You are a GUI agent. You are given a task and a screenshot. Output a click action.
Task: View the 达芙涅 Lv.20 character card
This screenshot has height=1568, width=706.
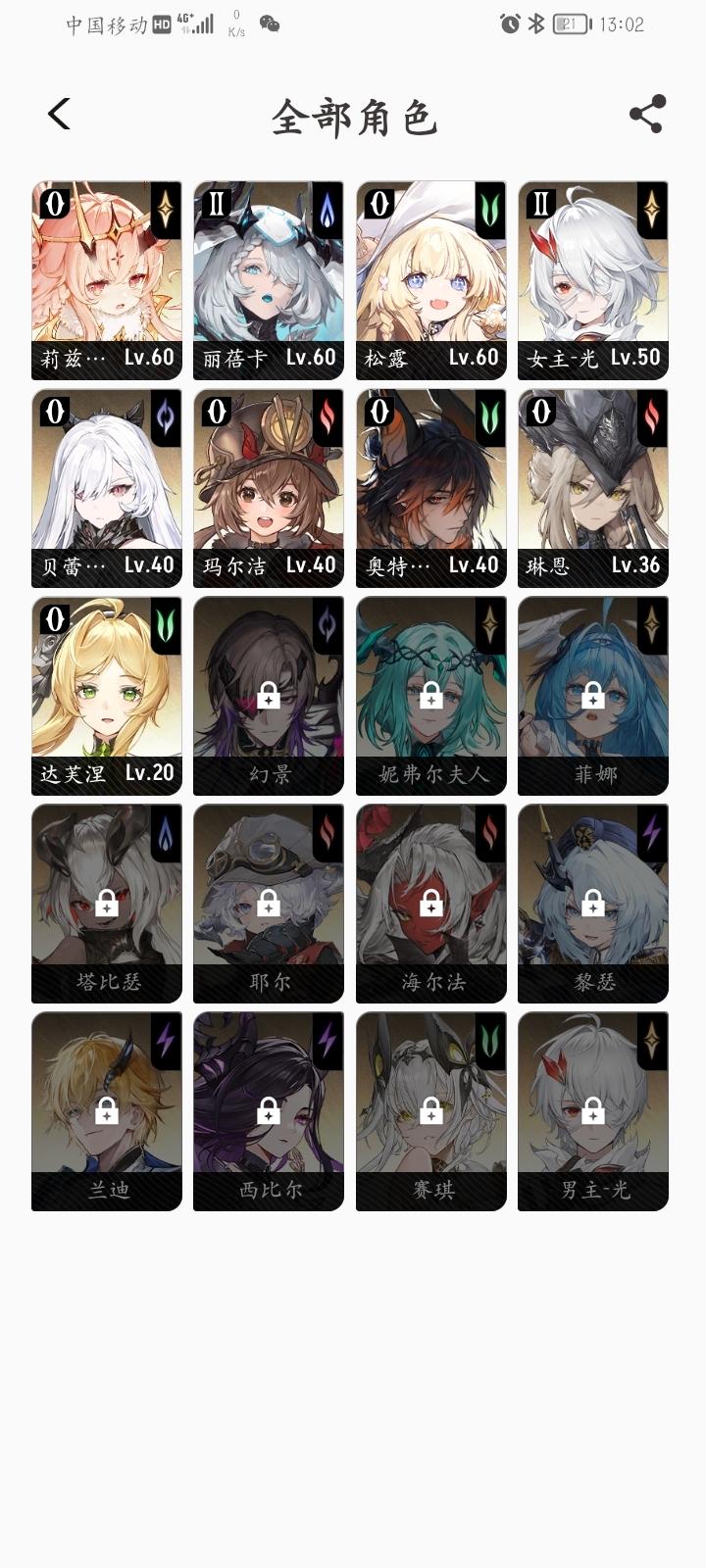click(x=107, y=696)
